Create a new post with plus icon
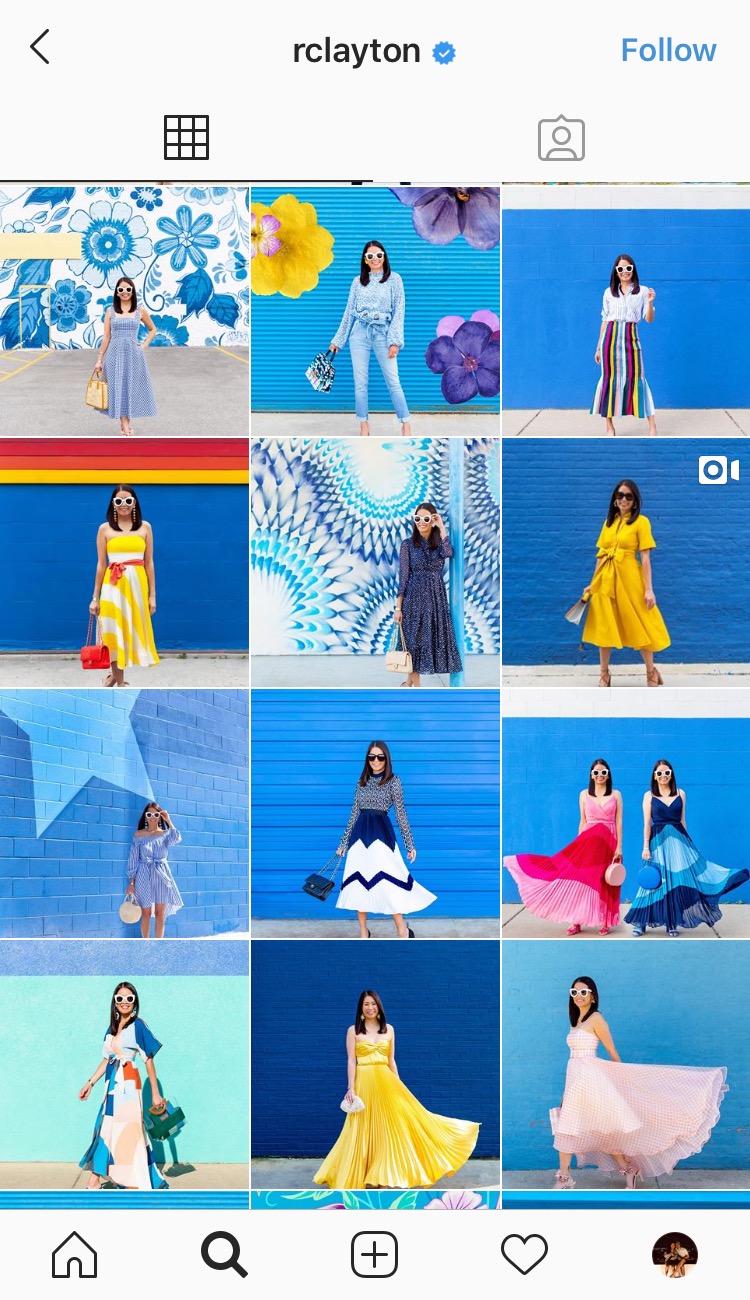 (x=375, y=1254)
